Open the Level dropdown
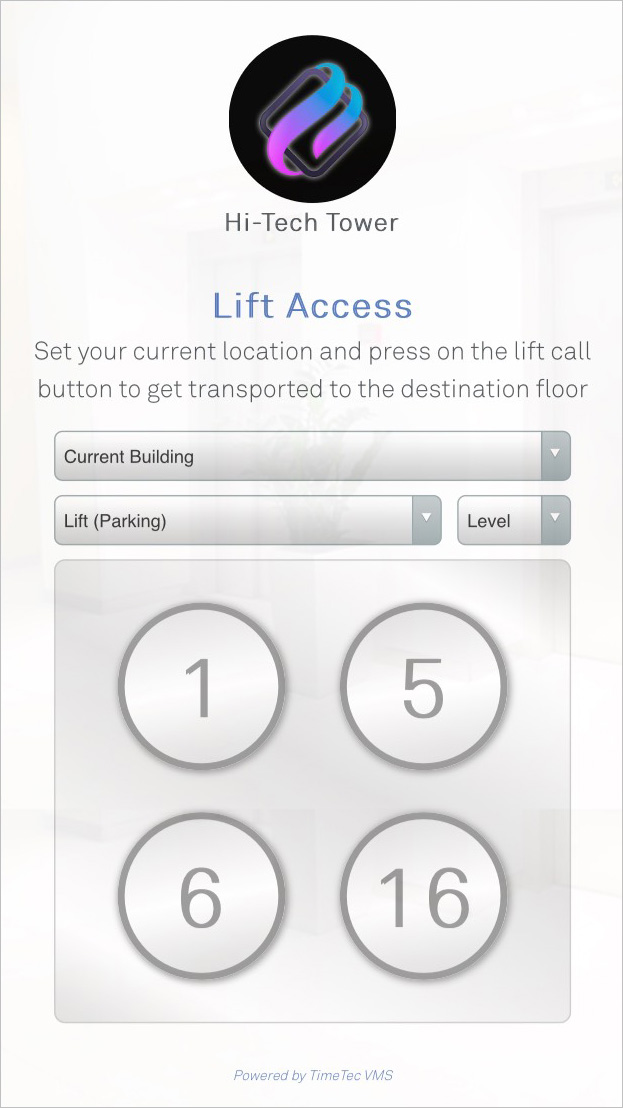Screen dimensions: 623x1108 point(514,520)
